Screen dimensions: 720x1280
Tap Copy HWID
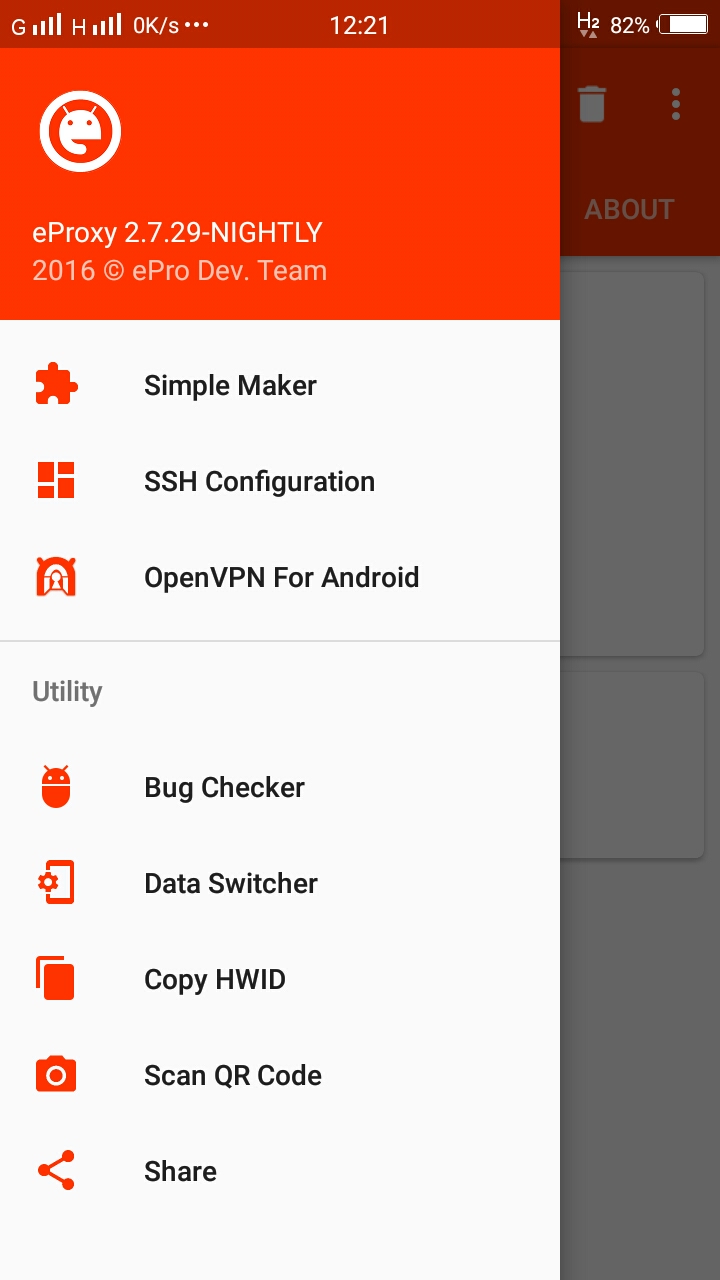coord(214,978)
